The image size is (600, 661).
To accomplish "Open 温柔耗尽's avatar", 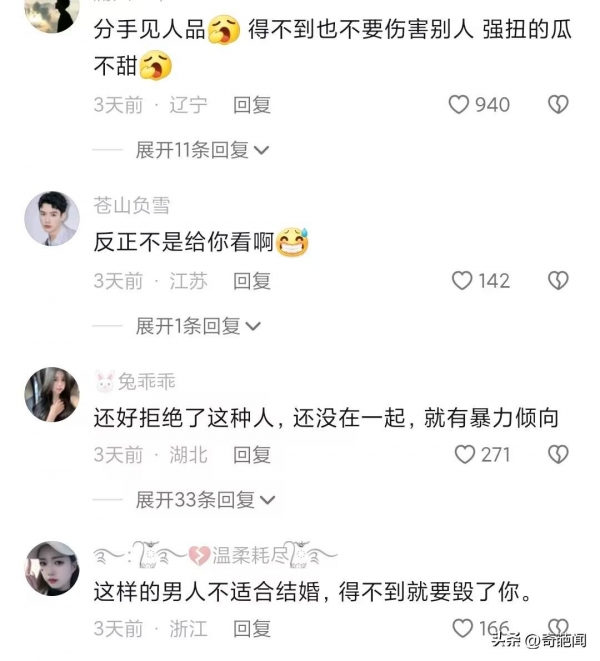I will click(51, 568).
